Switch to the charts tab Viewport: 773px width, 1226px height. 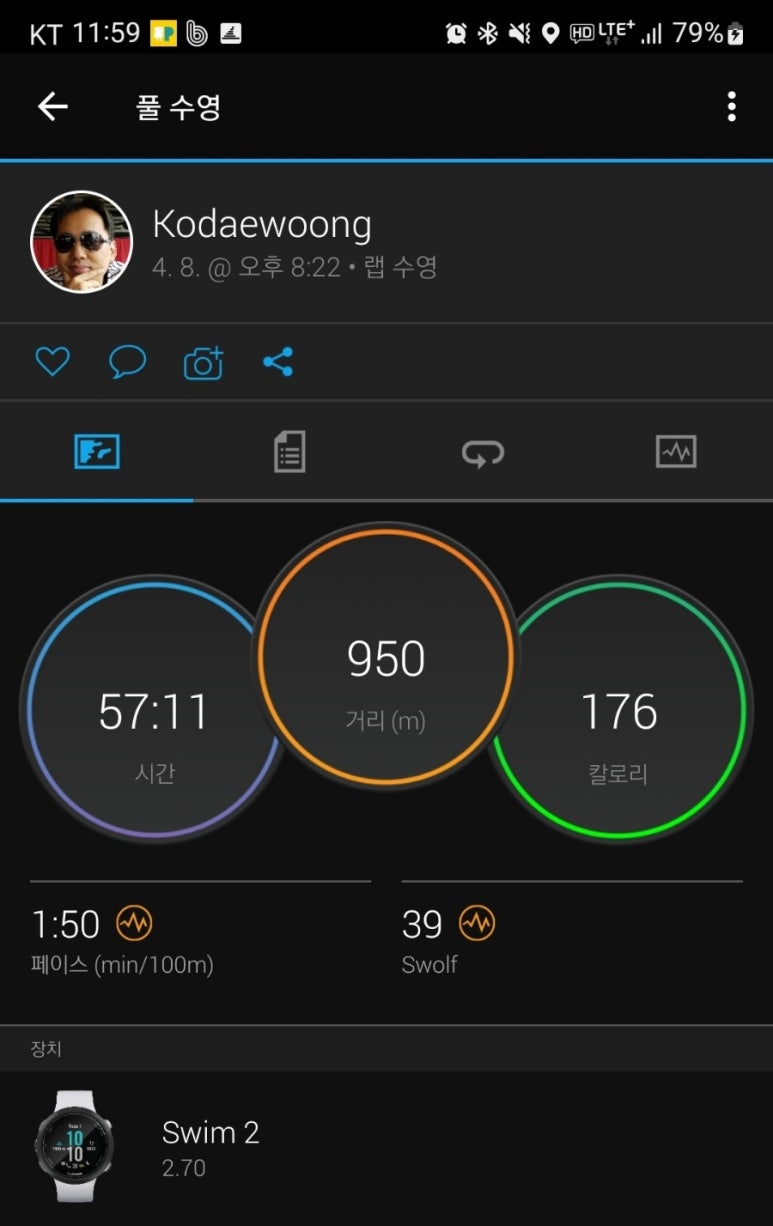point(676,452)
